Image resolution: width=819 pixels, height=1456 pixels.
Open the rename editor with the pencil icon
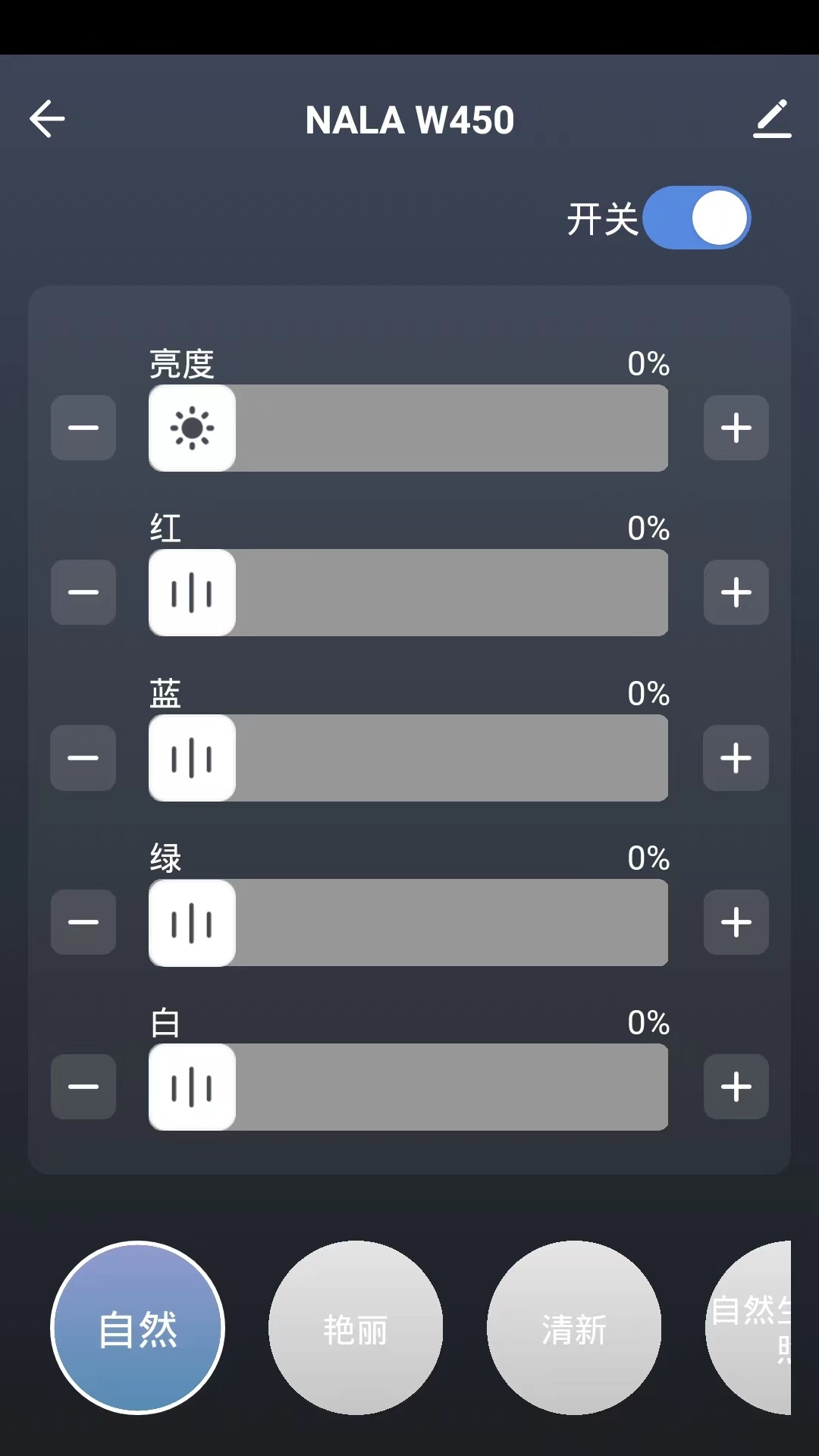[773, 119]
